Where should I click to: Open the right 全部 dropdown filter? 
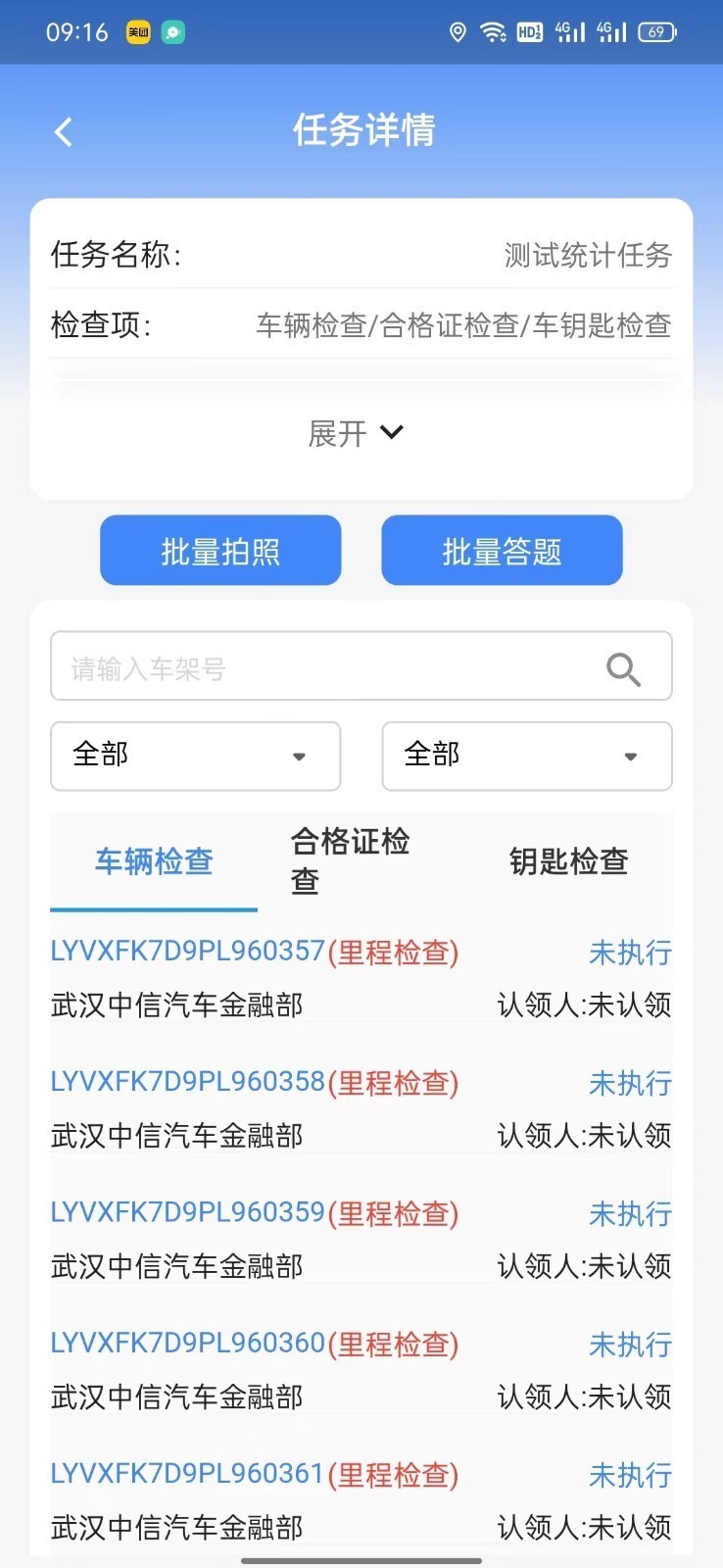(x=526, y=756)
